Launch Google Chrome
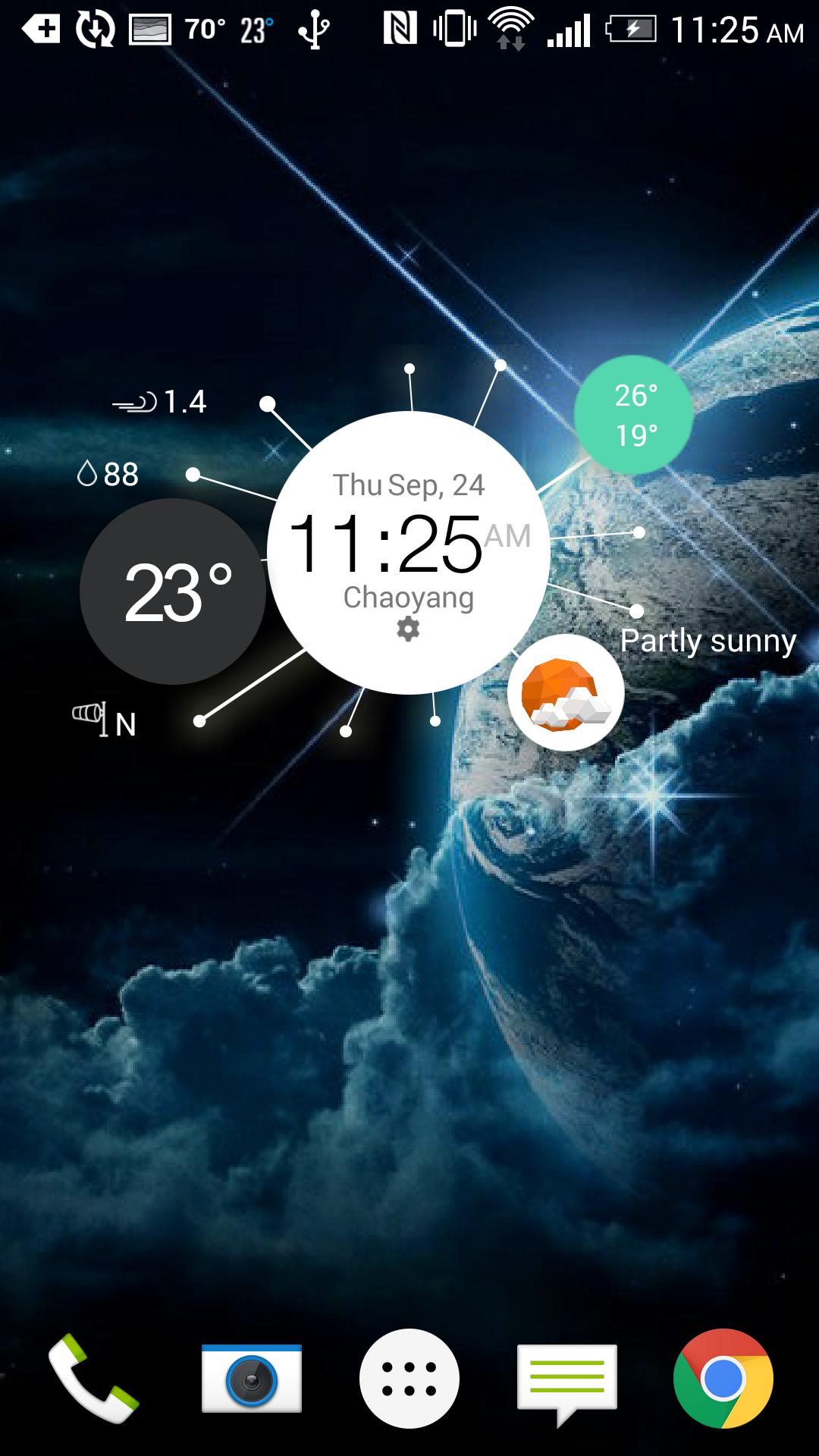Screen dimensions: 819x1456 pos(726,1379)
